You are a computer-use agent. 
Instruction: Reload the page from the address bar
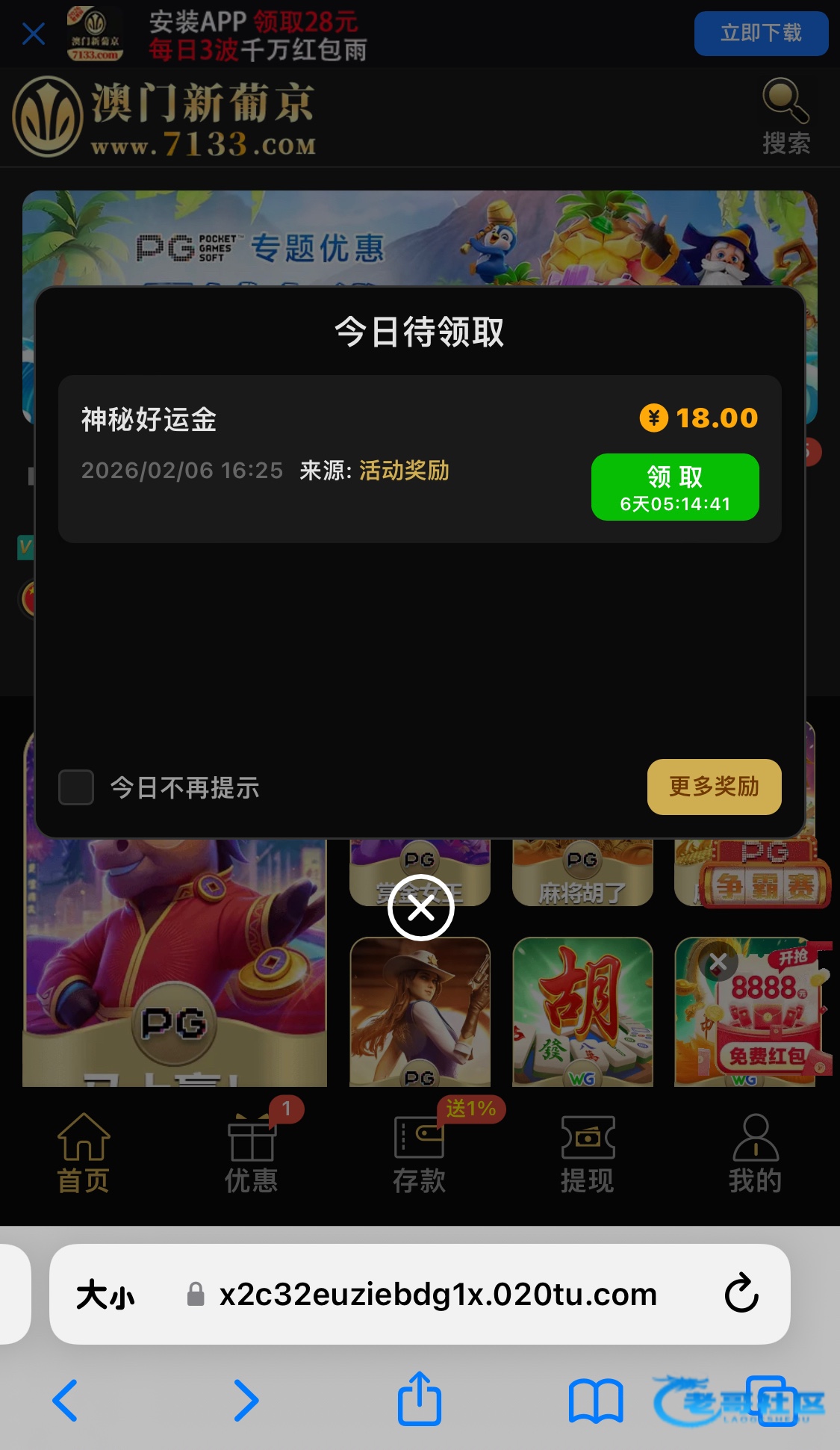click(741, 1294)
